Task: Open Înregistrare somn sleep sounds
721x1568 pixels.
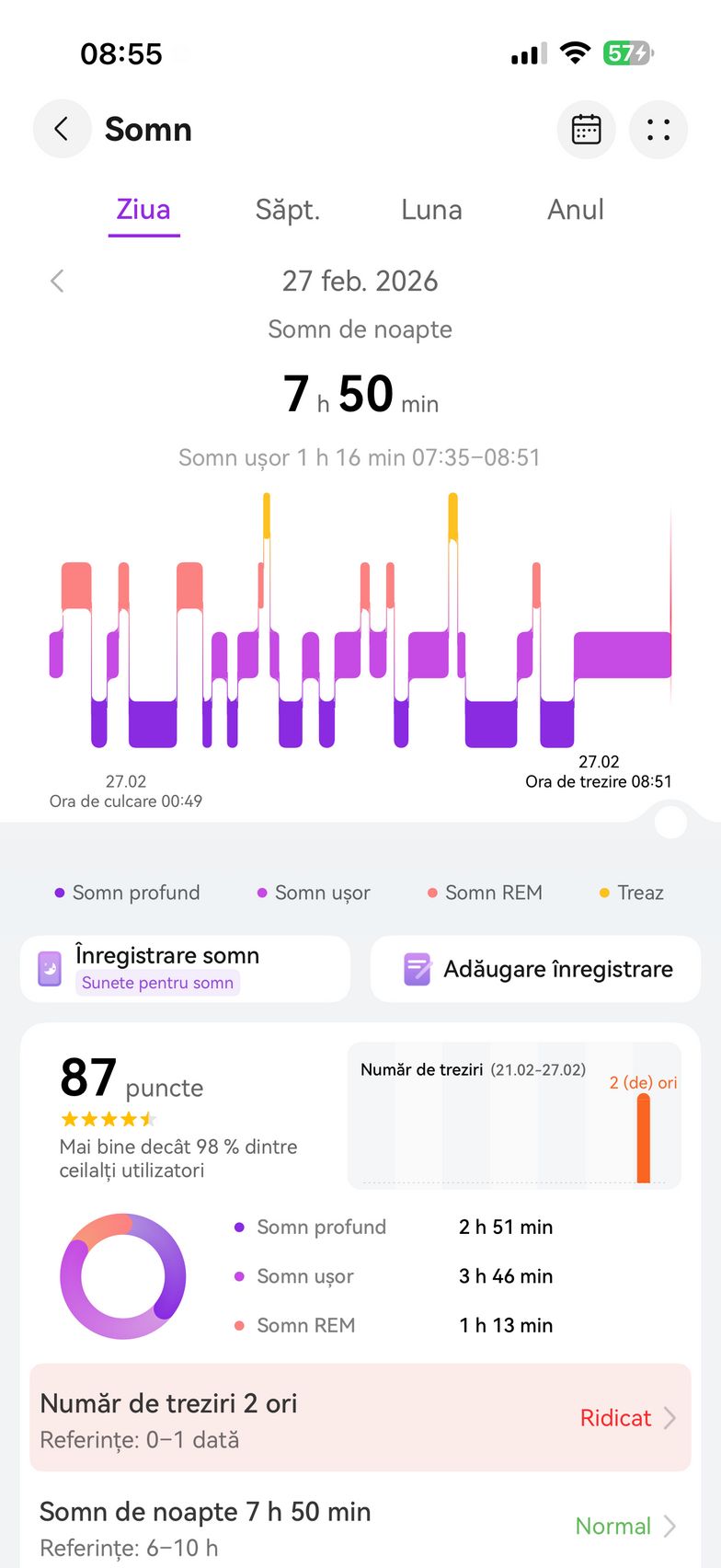Action: (x=185, y=969)
